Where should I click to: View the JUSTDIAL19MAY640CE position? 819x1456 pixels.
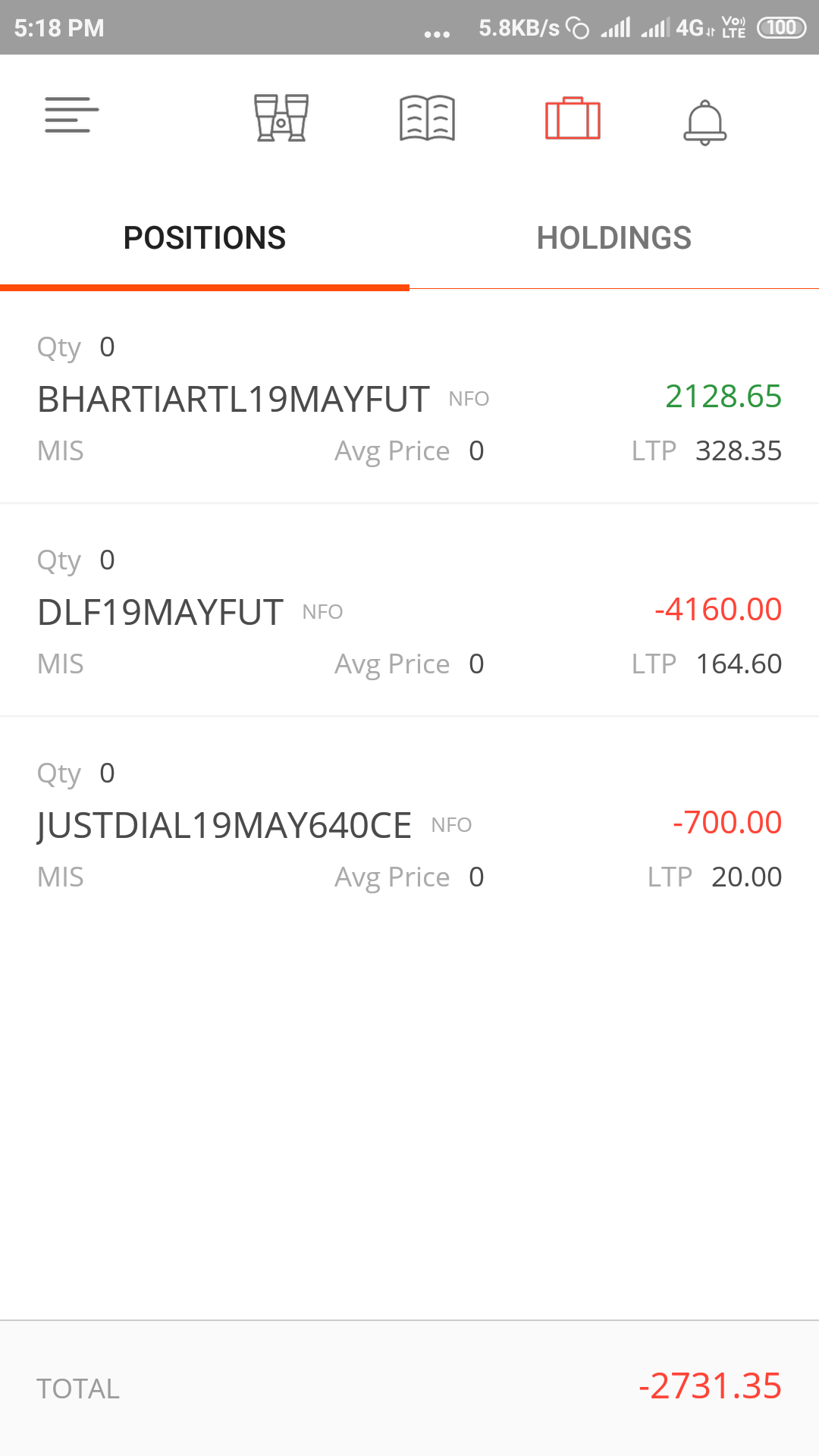click(x=409, y=824)
